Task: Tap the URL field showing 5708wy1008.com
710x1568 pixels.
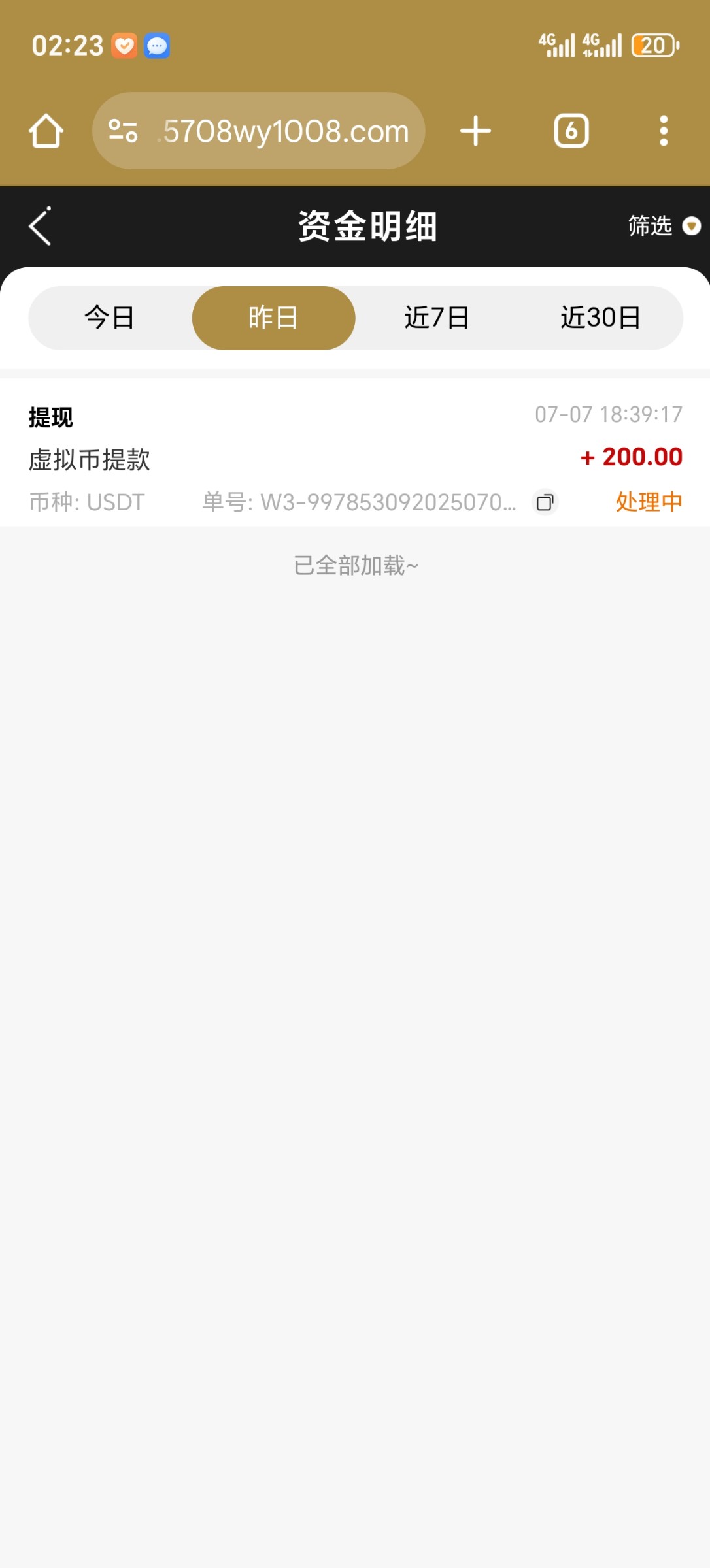Action: click(282, 130)
